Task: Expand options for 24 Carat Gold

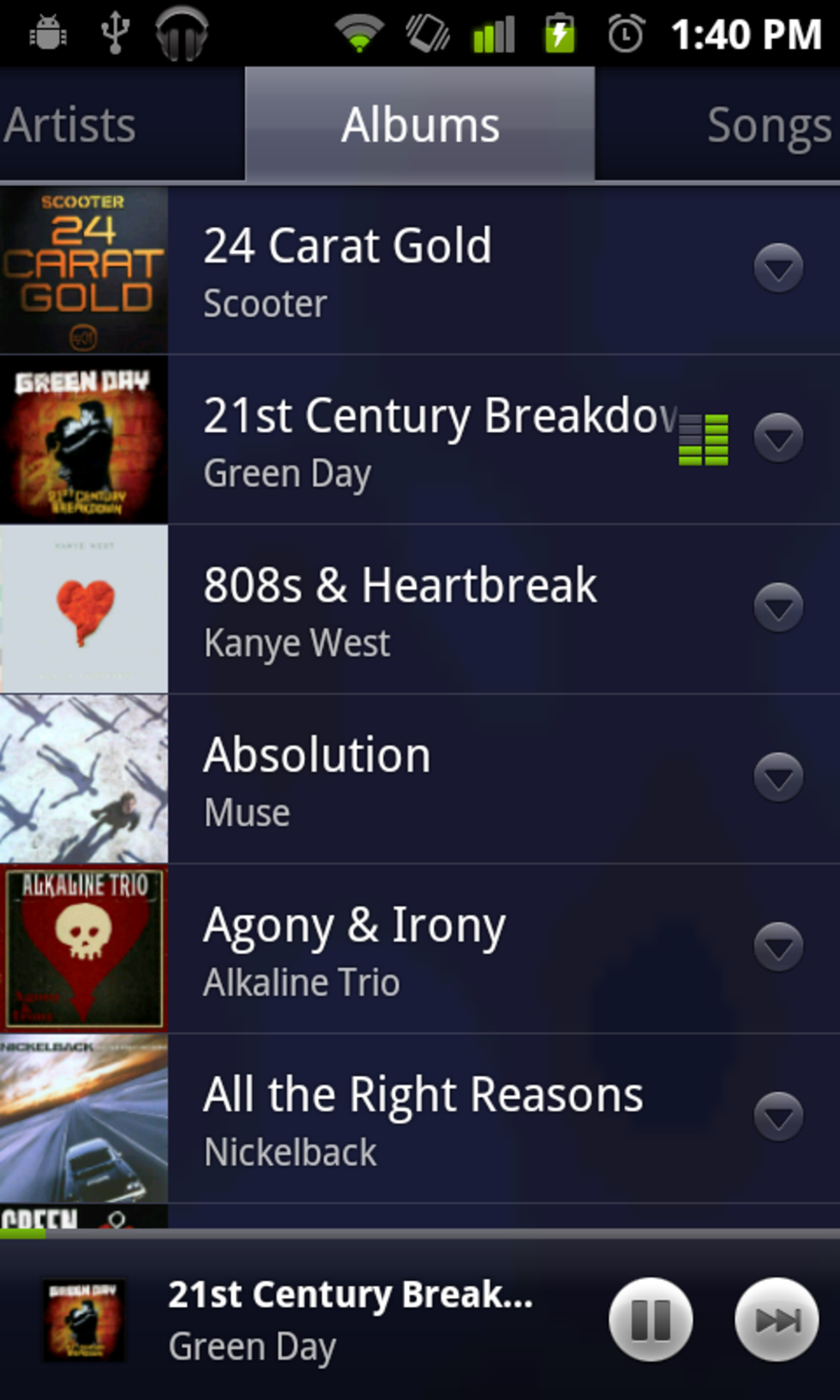Action: click(778, 268)
